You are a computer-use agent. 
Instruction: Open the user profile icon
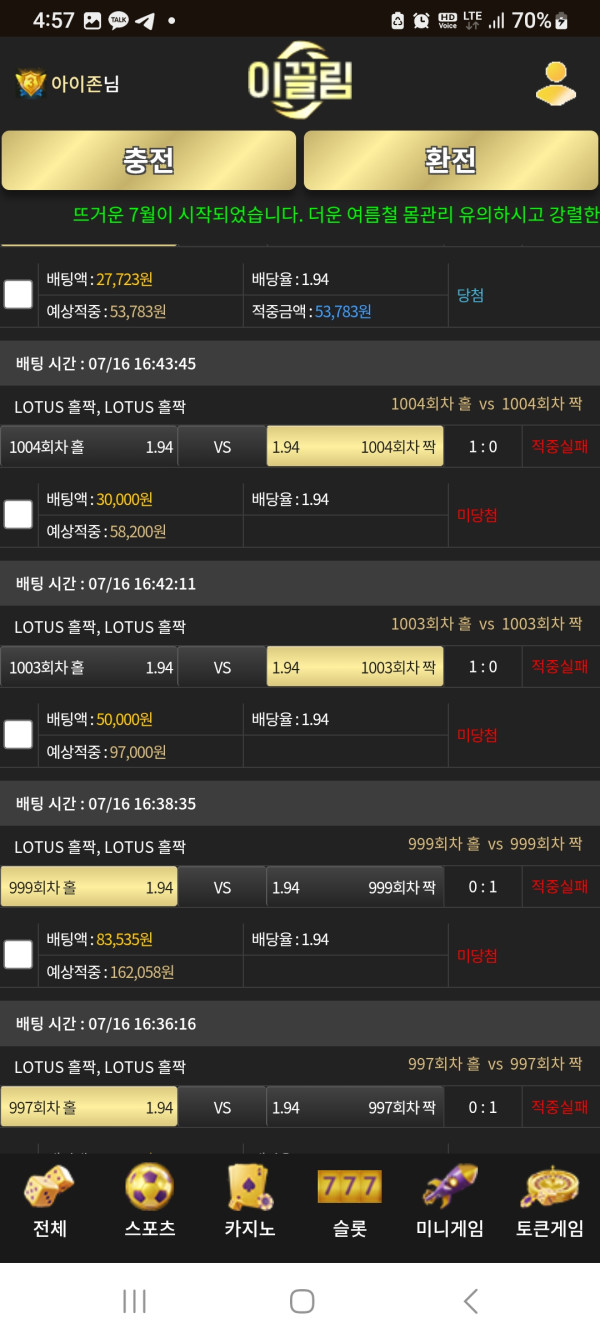tap(556, 84)
